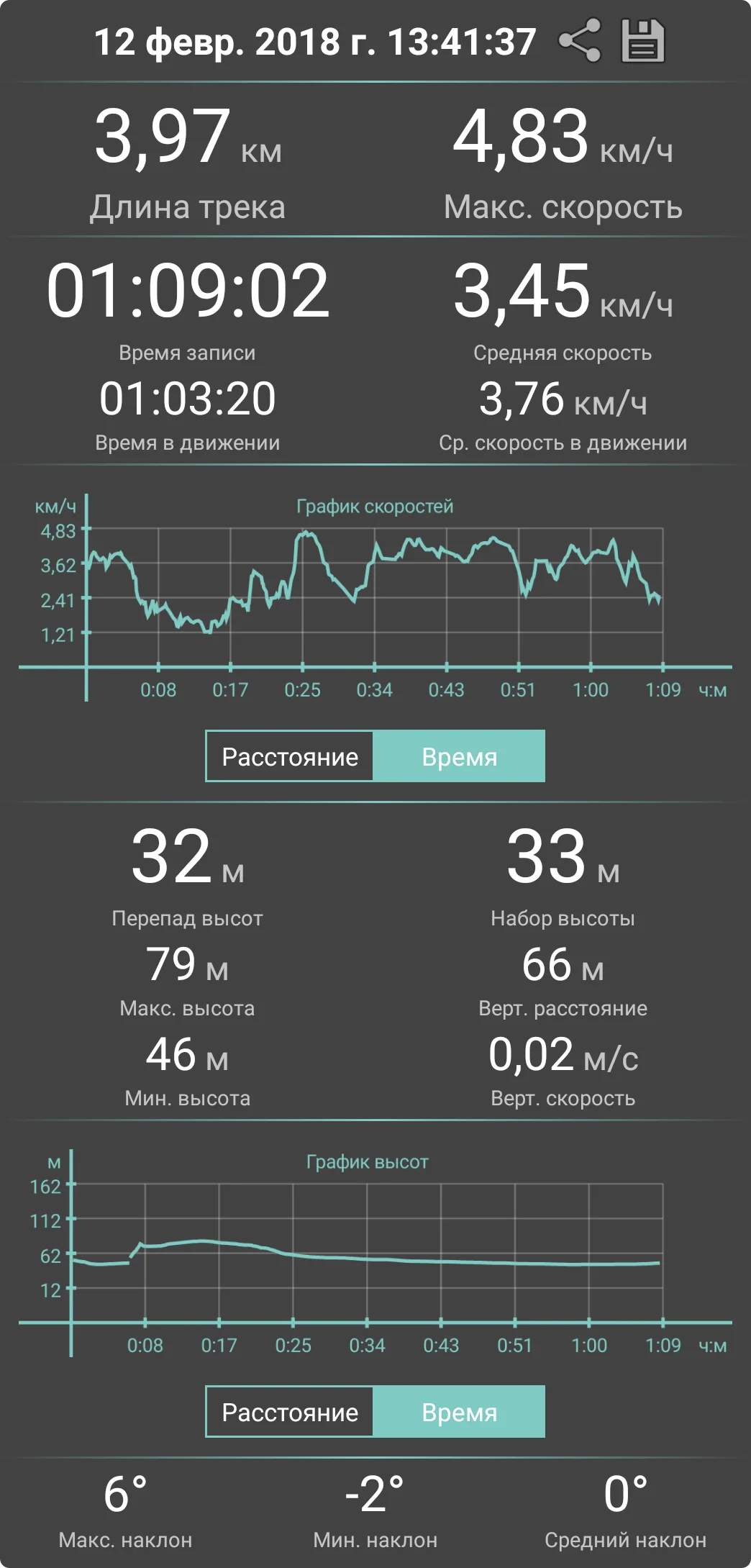Screen dimensions: 751x1568
Task: Share this track via the share icon
Action: [x=580, y=40]
